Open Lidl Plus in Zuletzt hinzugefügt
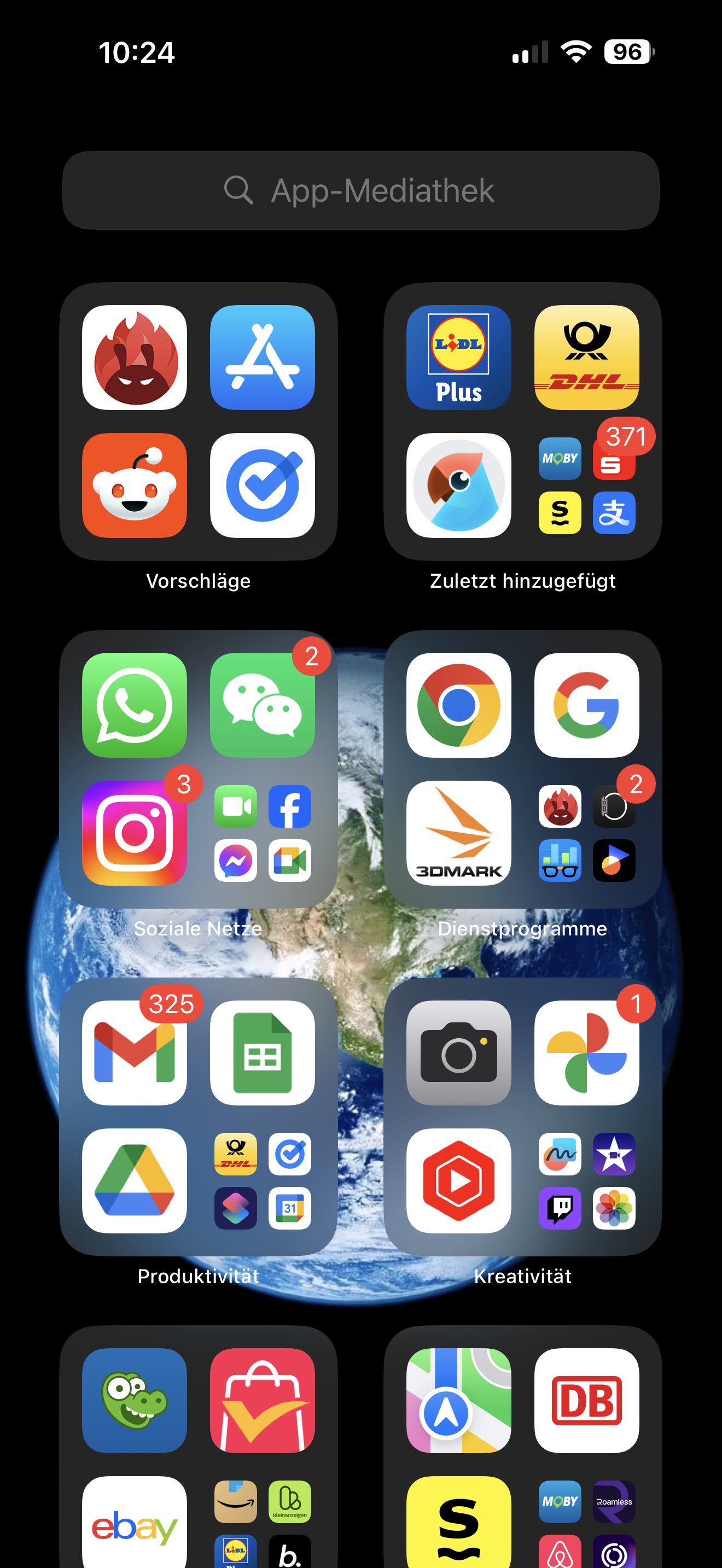Screen dimensions: 722x1568 [x=459, y=358]
